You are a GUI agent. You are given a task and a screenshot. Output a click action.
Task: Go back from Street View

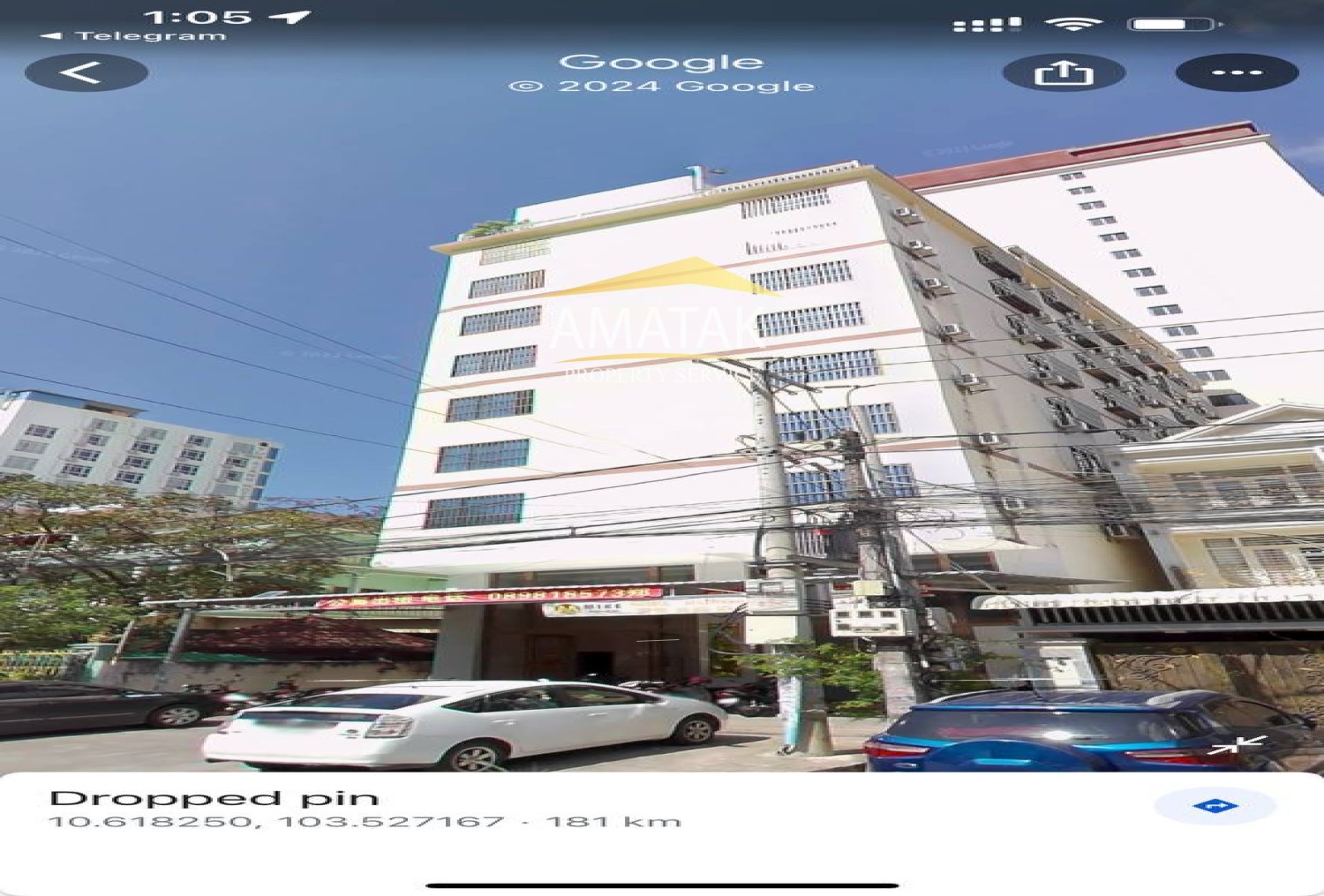(x=86, y=72)
